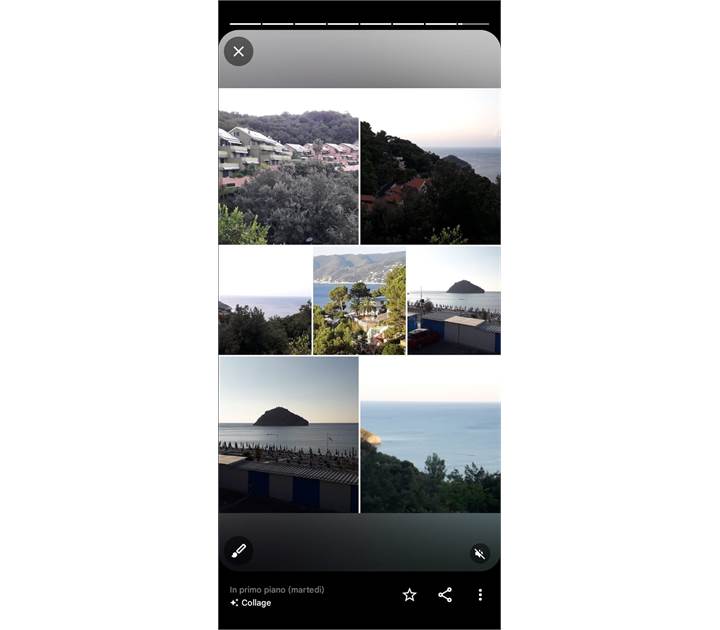Close the collage memory view
The image size is (720, 630).
pyautogui.click(x=238, y=51)
